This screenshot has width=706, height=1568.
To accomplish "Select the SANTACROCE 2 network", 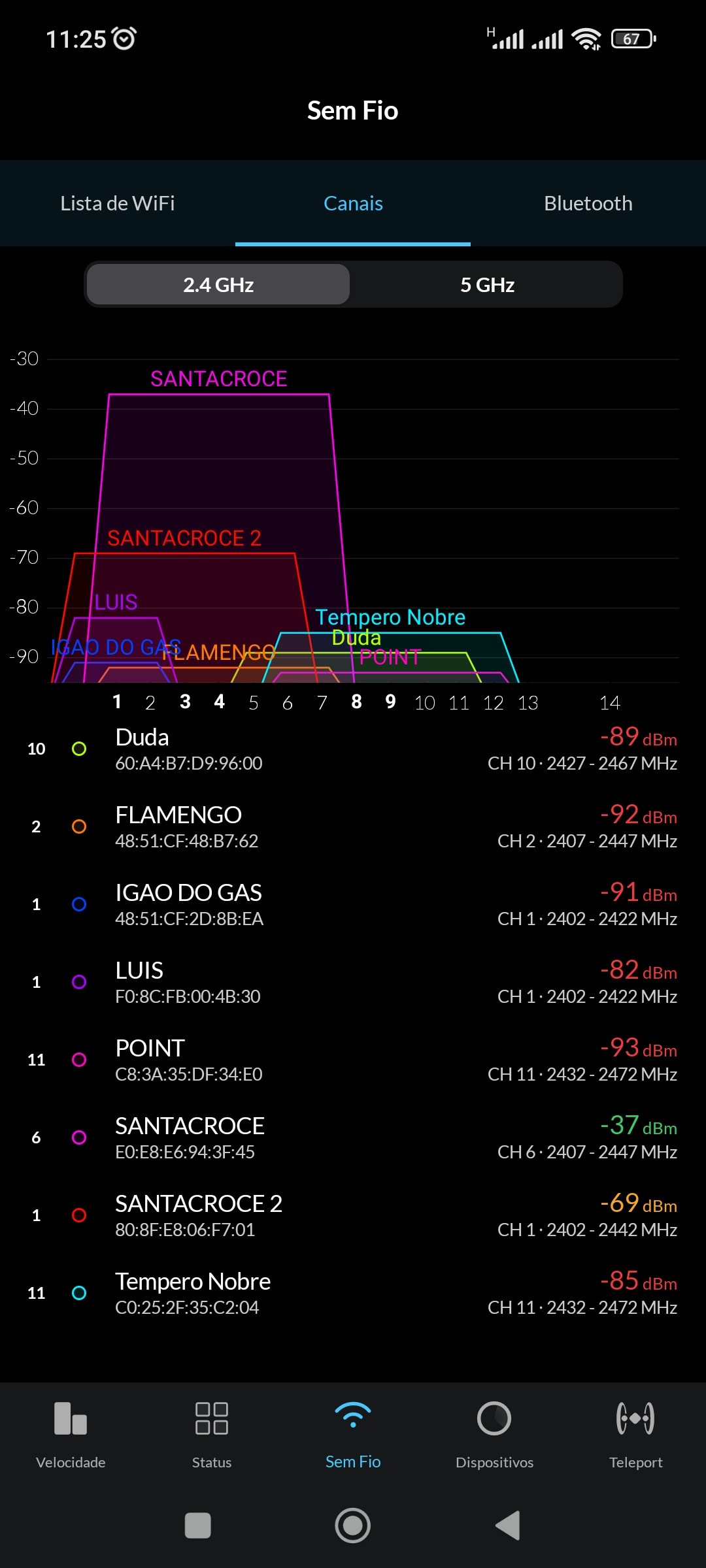I will (353, 1215).
